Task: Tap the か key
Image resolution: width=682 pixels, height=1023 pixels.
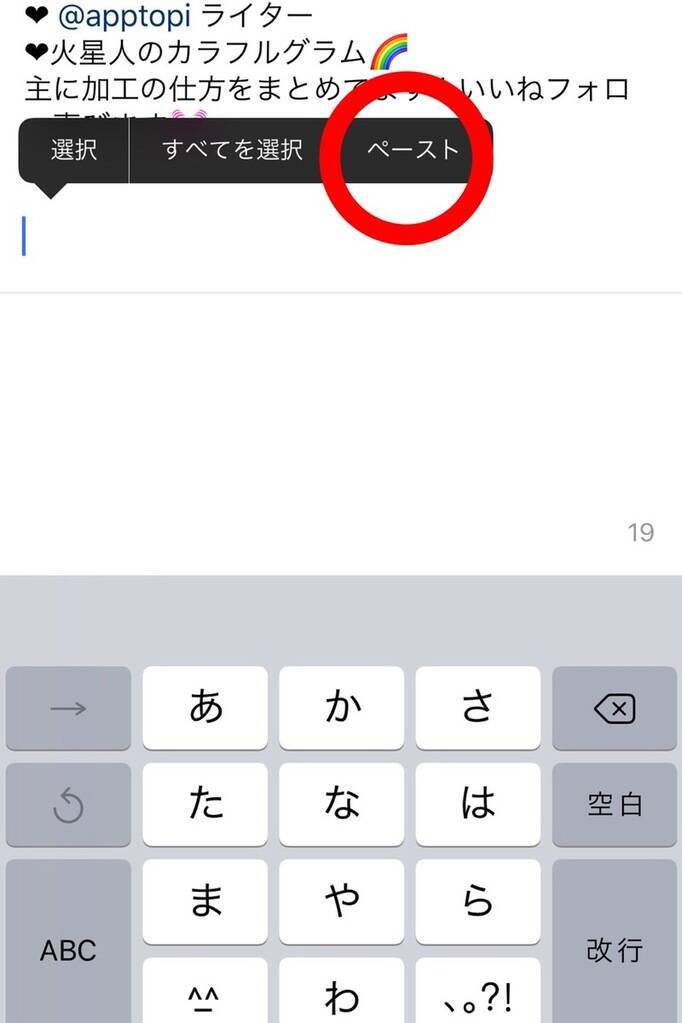Action: point(341,708)
